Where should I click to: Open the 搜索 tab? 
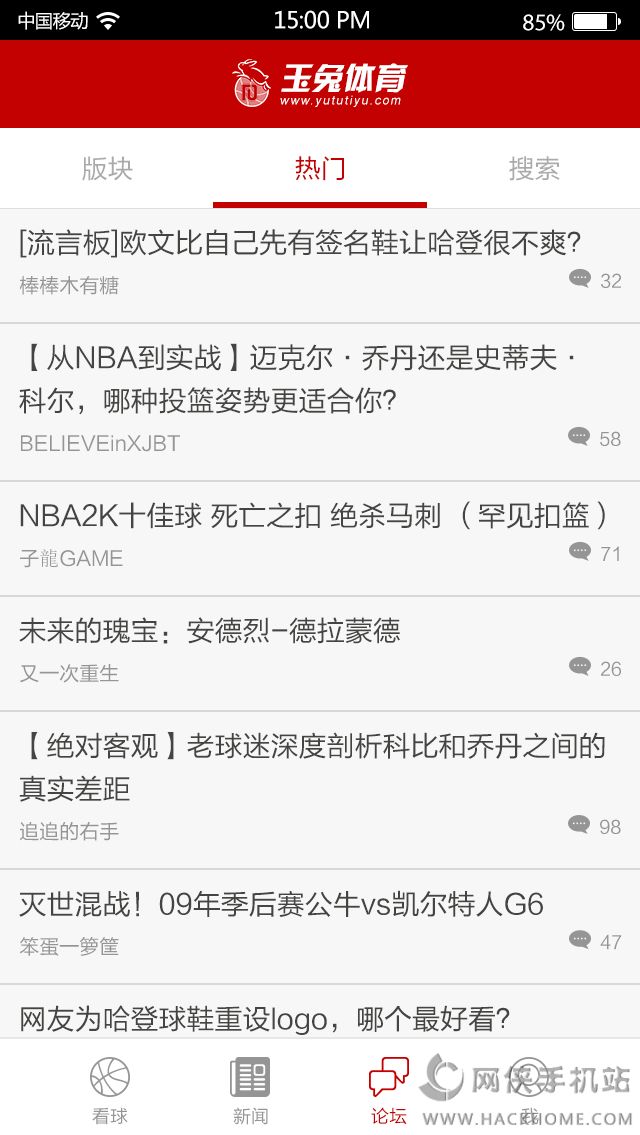(533, 169)
